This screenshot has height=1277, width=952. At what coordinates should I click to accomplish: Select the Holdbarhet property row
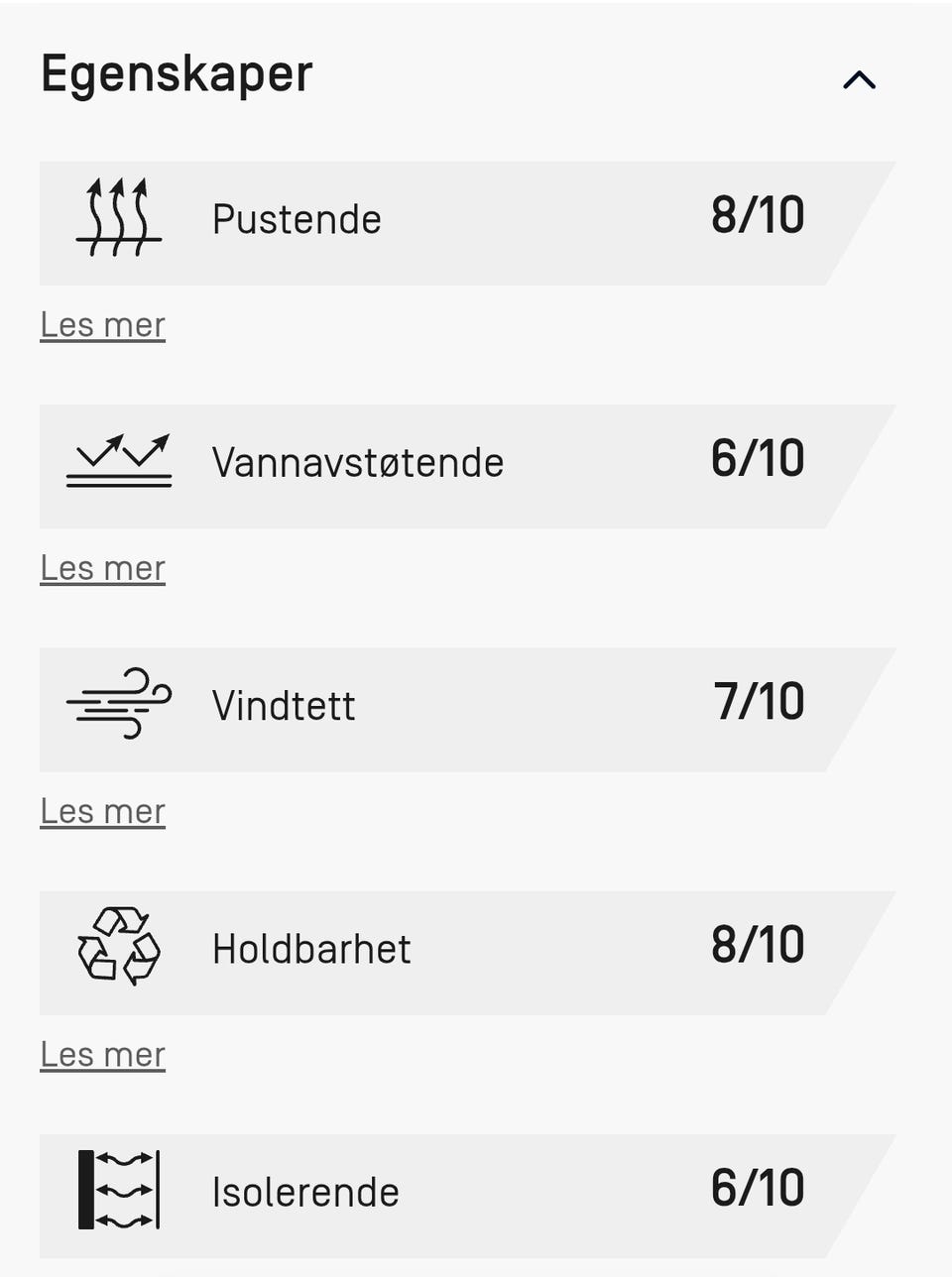tap(436, 952)
